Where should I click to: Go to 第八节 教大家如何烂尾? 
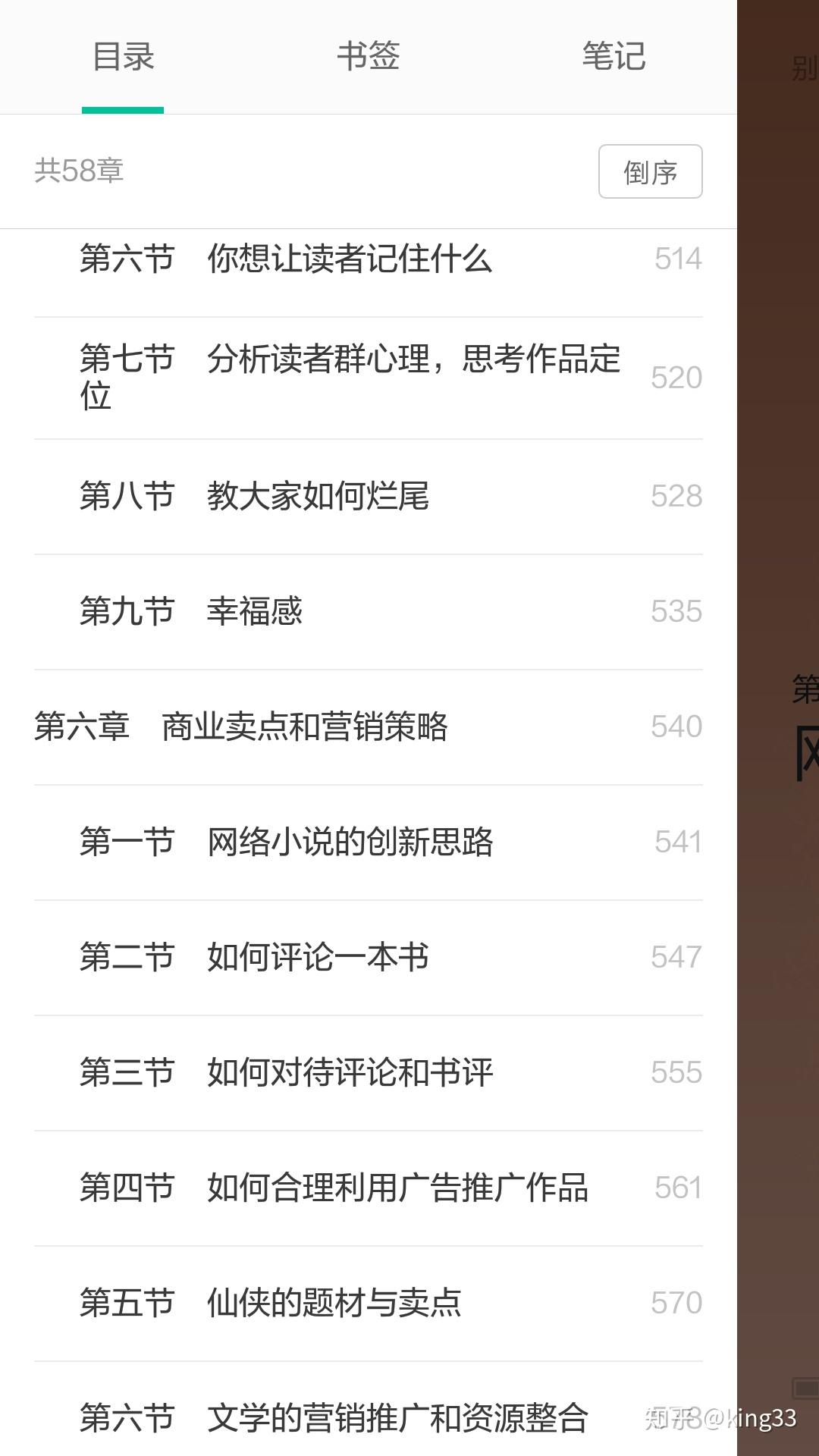[x=369, y=497]
